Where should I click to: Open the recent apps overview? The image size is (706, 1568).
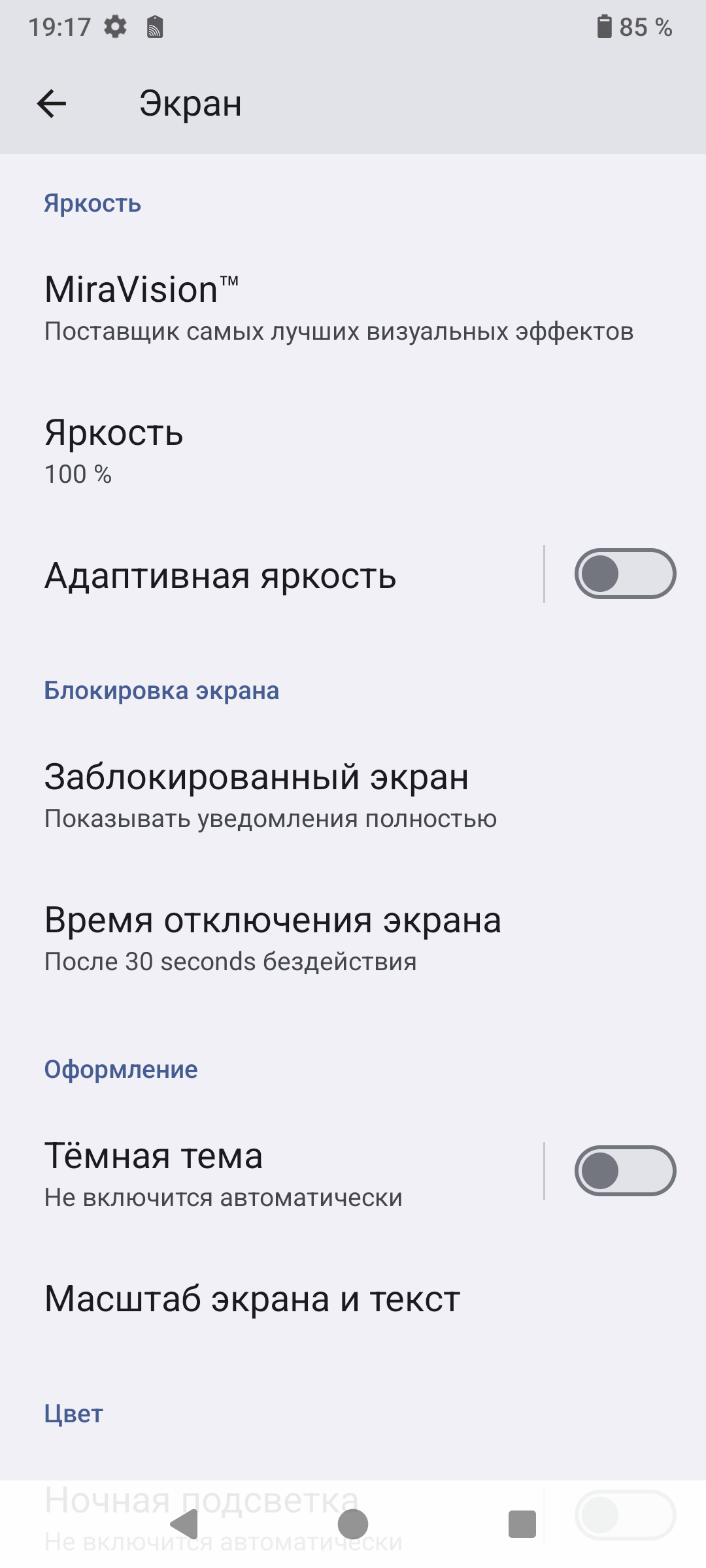(x=522, y=1524)
